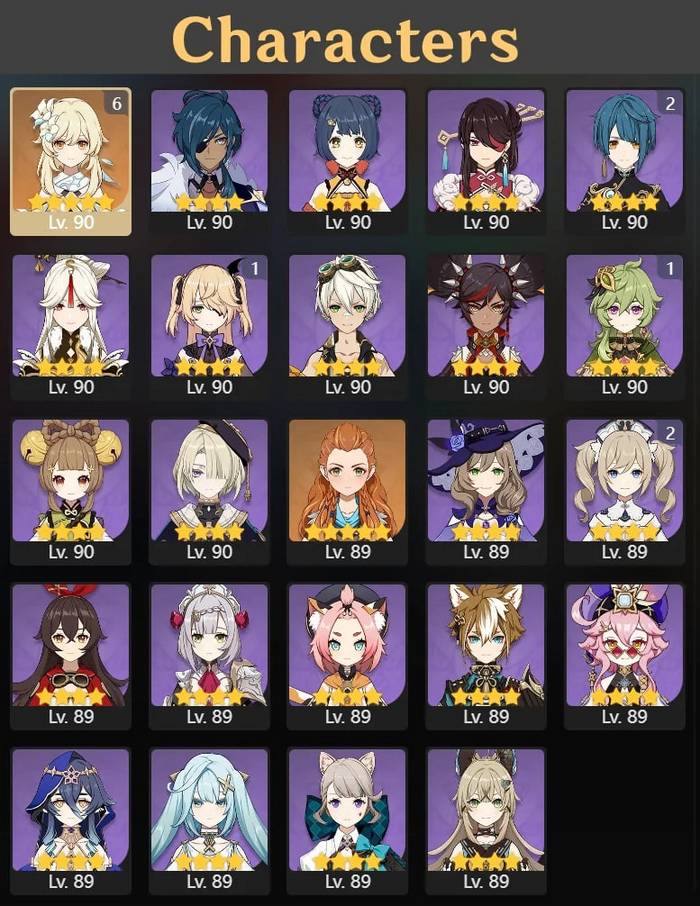Viewport: 700px width, 906px height.
Task: Open Kaeya's eyepatch character card
Action: pyautogui.click(x=209, y=160)
